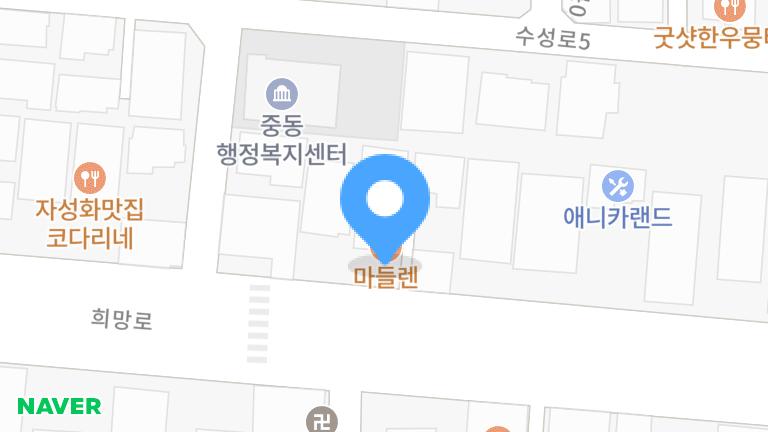
Task: Select the 자성화맛집 코다리네 restaurant marker
Action: click(91, 178)
